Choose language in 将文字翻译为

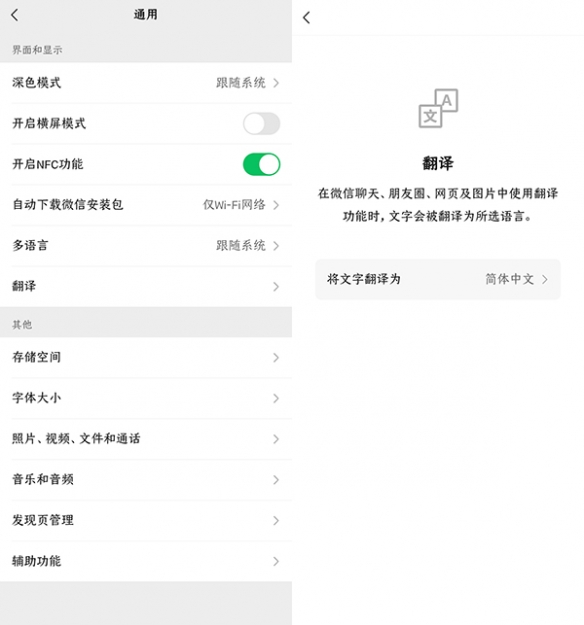click(438, 279)
